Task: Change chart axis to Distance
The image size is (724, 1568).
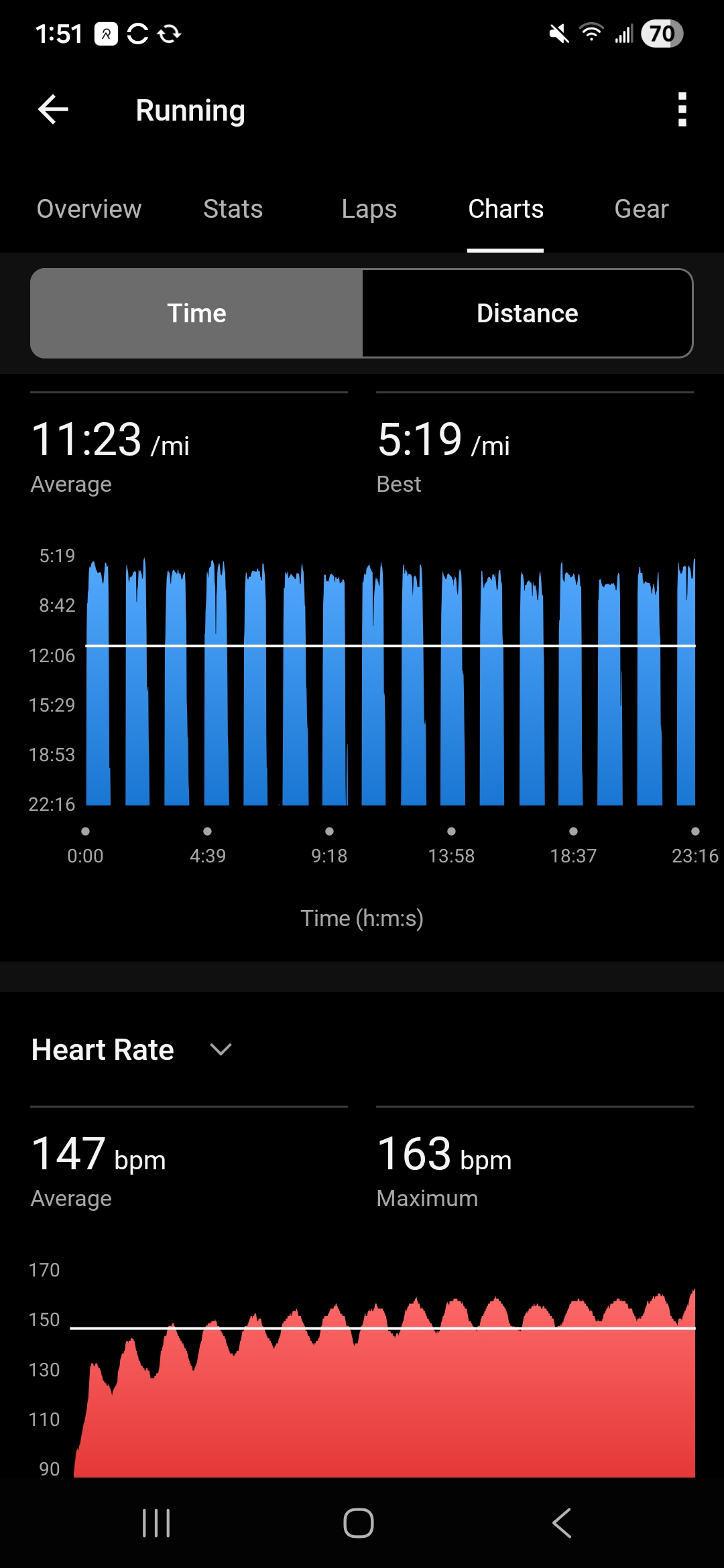Action: pos(528,313)
